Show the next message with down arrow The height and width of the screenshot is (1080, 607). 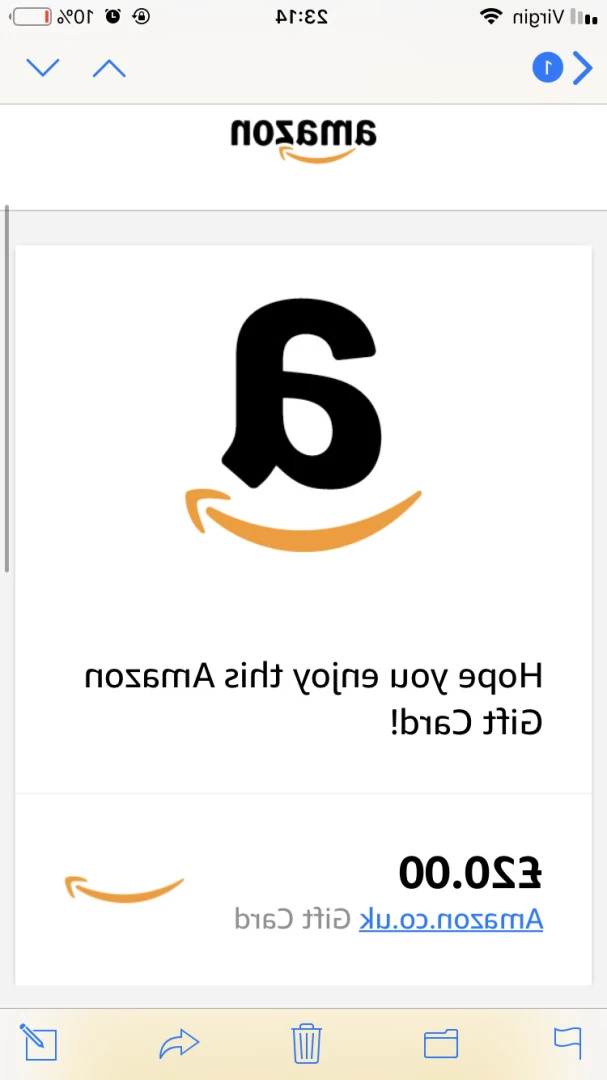coord(43,68)
